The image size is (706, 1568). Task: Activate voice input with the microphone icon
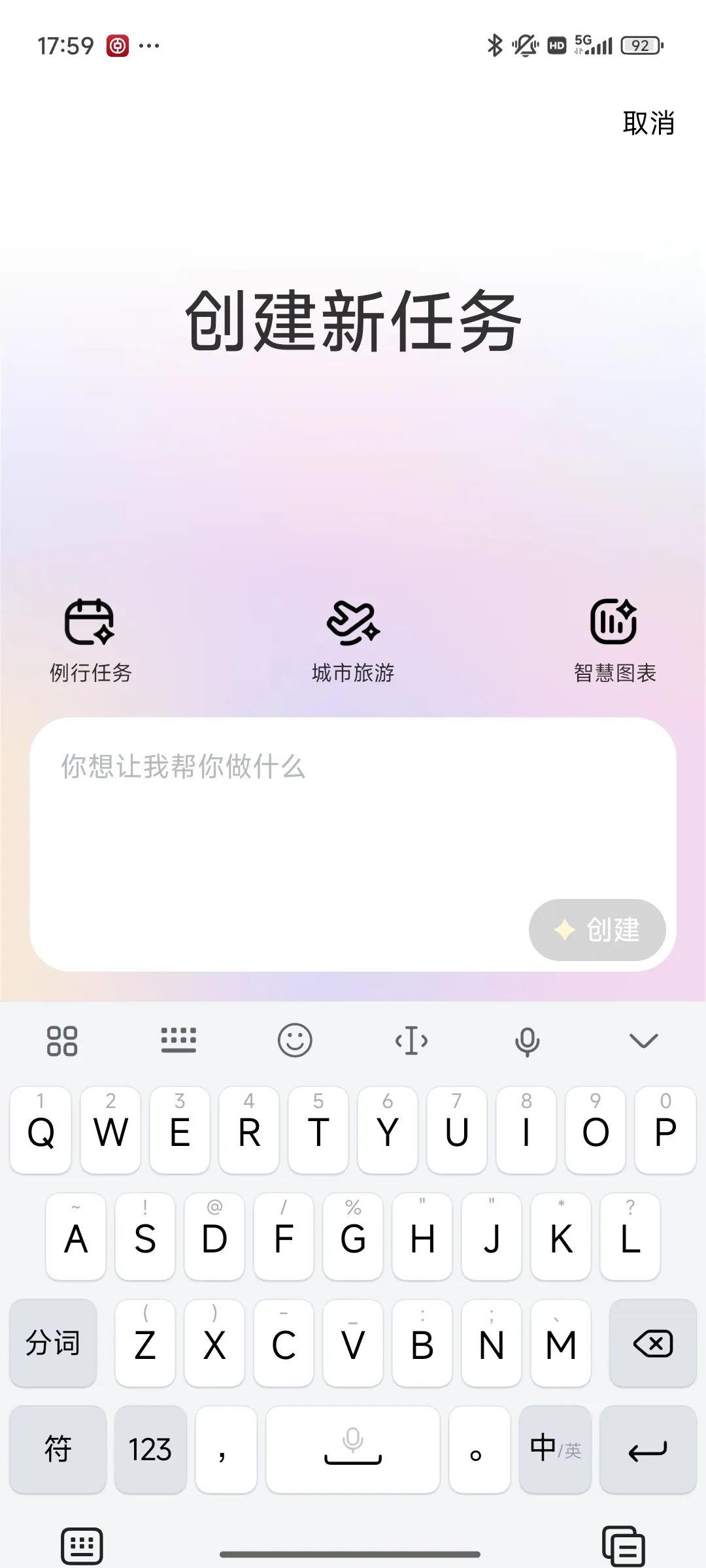point(528,1040)
